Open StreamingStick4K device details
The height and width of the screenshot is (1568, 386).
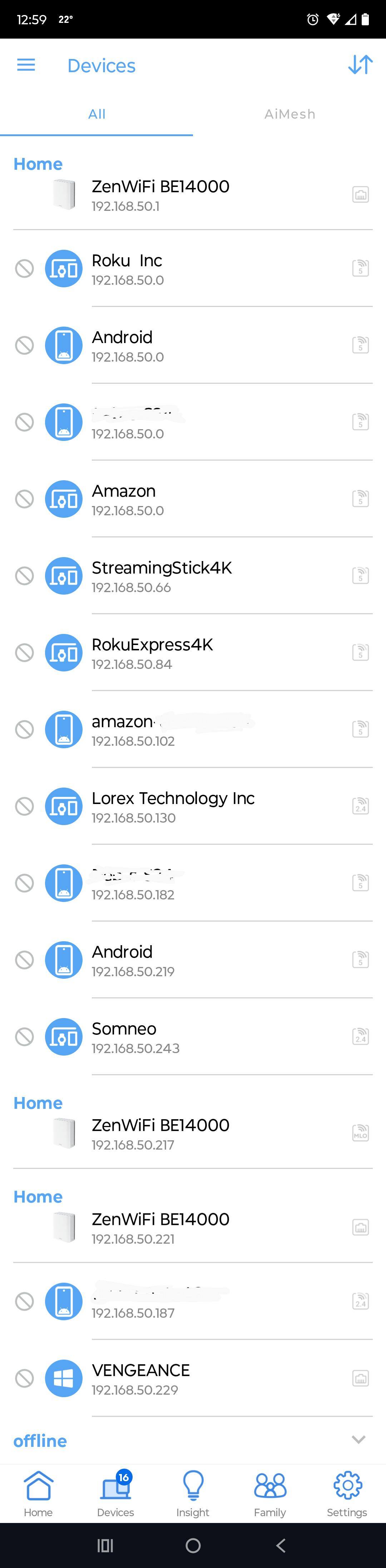pos(161,576)
